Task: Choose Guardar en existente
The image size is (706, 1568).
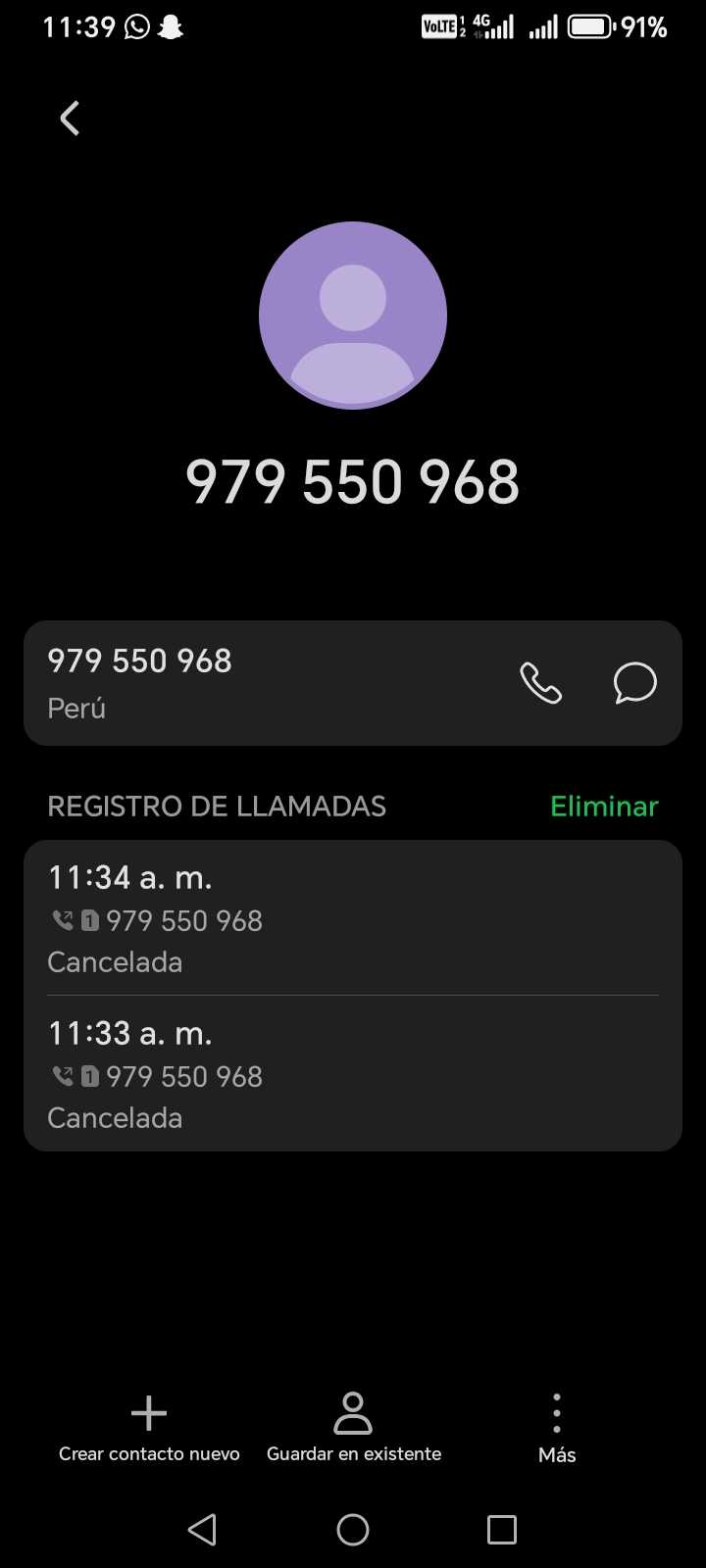Action: (x=353, y=1429)
